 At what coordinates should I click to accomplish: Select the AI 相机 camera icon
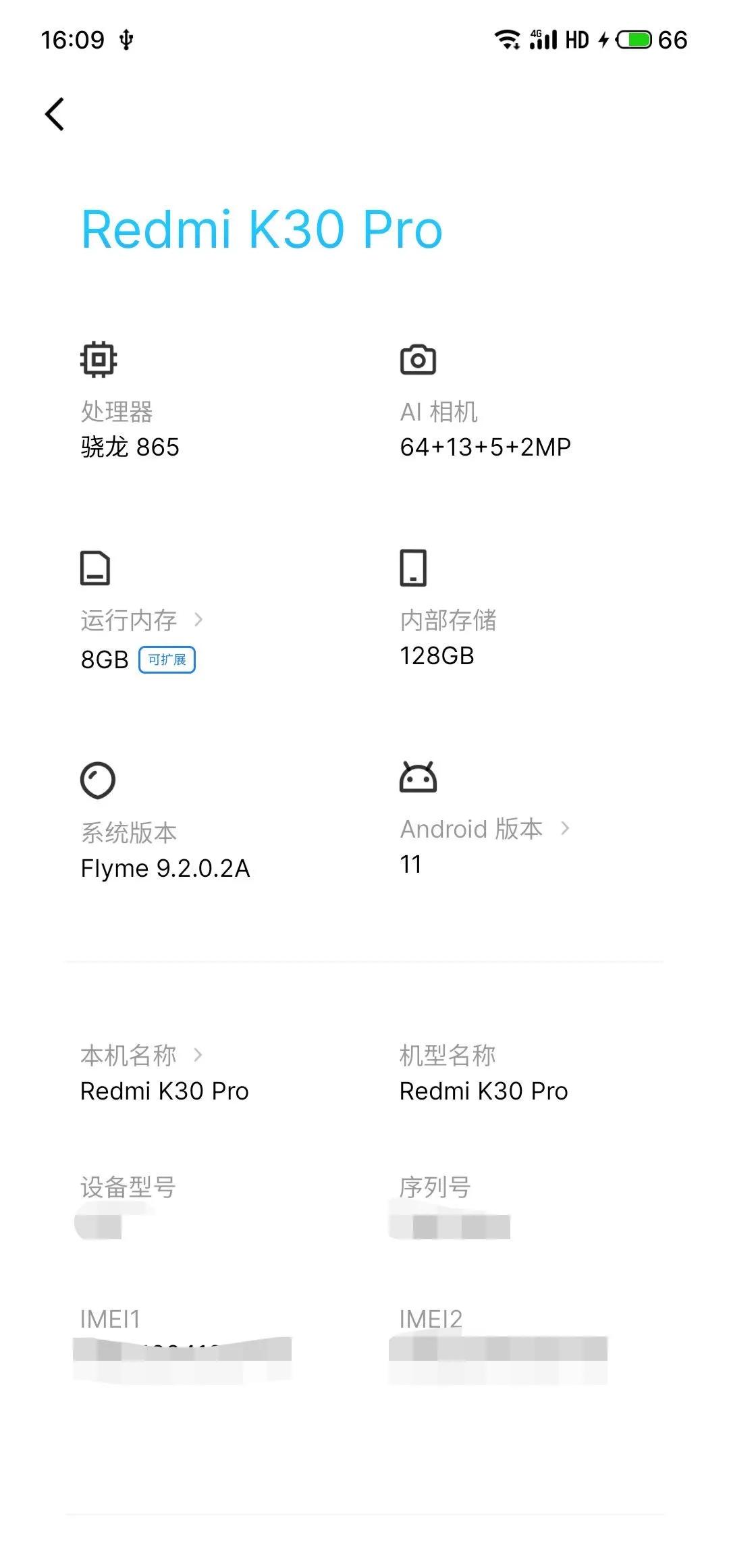click(418, 360)
